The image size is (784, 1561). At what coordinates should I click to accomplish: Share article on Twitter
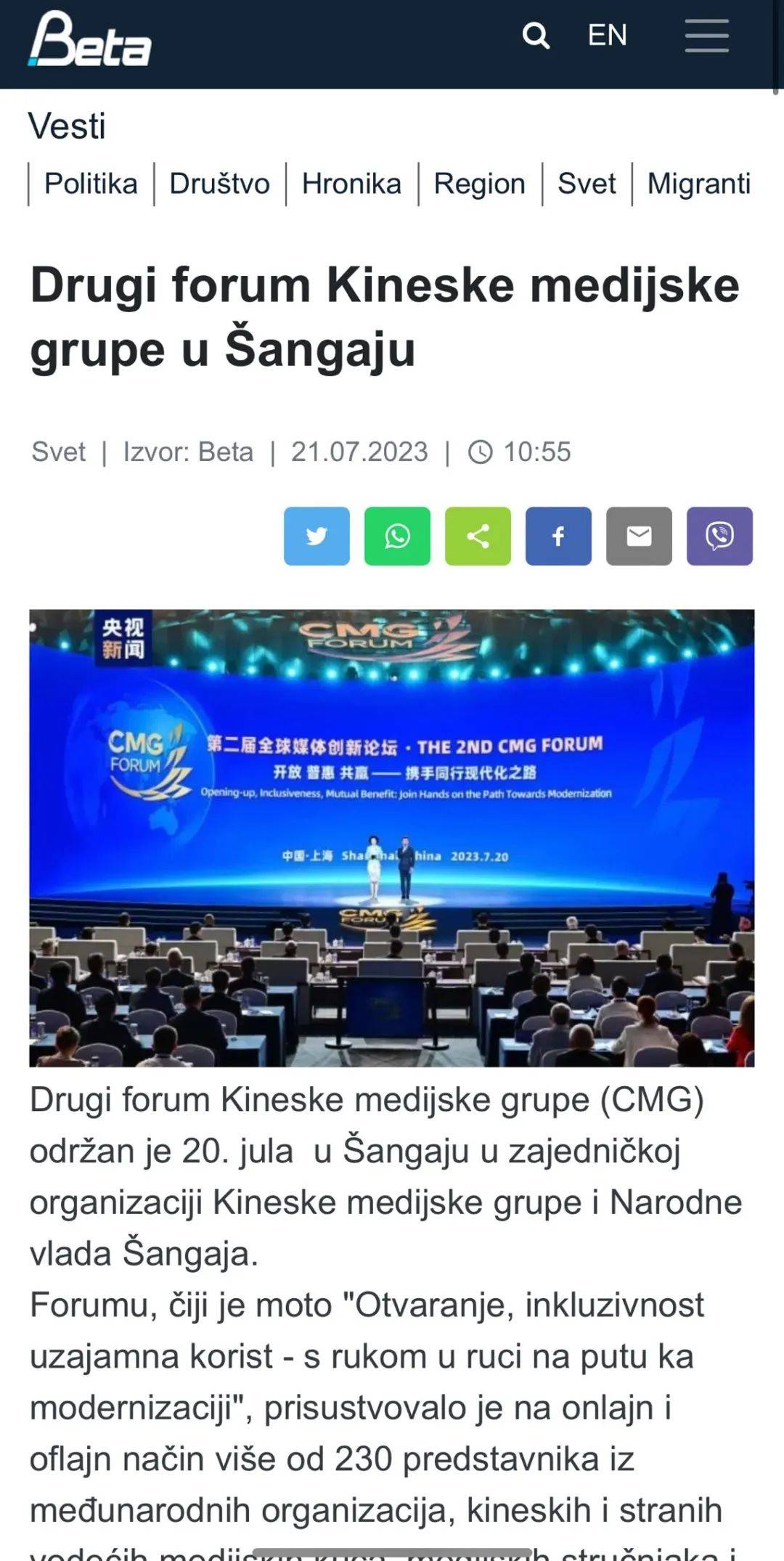pyautogui.click(x=317, y=536)
